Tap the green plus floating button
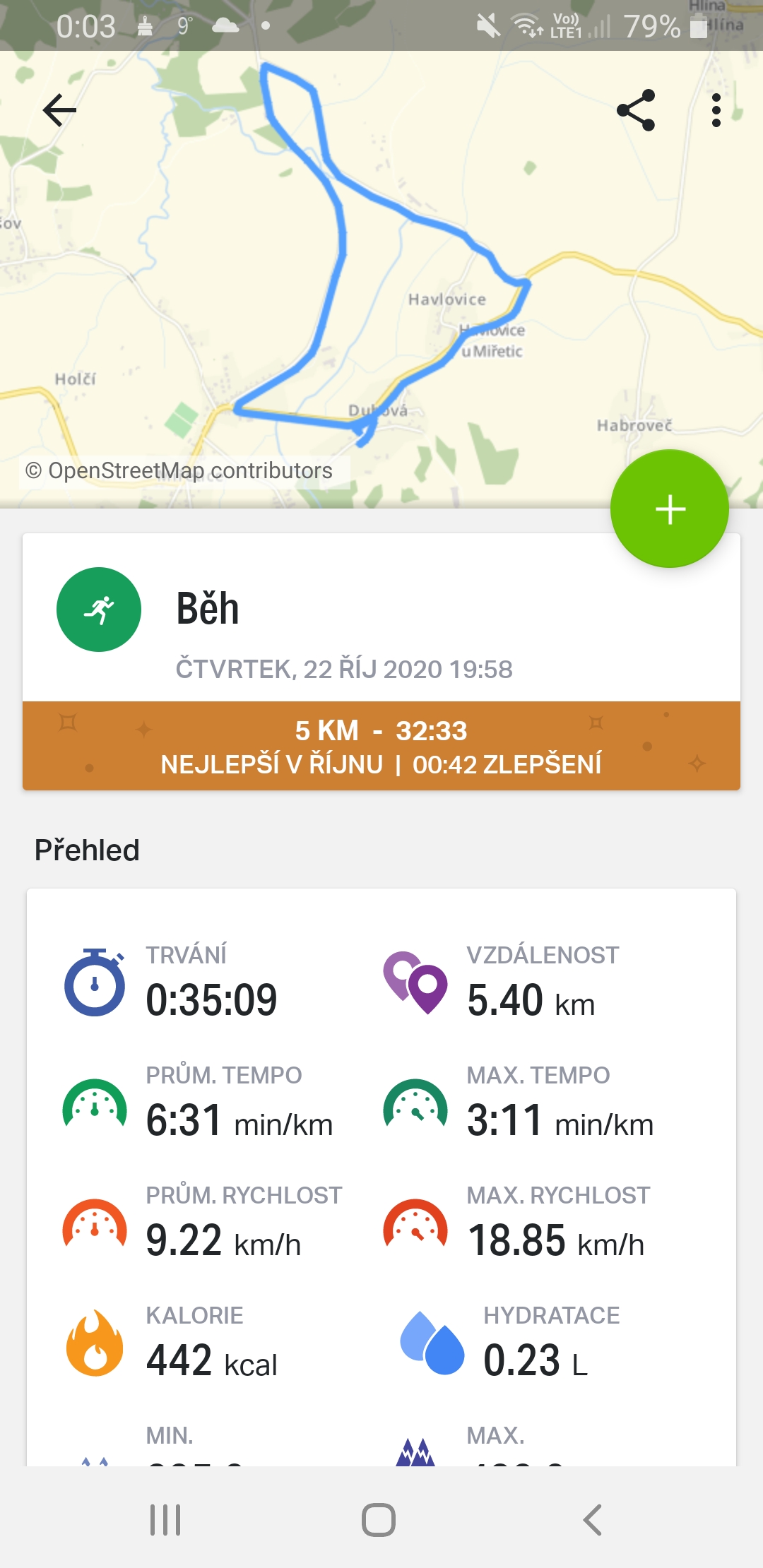 pos(670,509)
